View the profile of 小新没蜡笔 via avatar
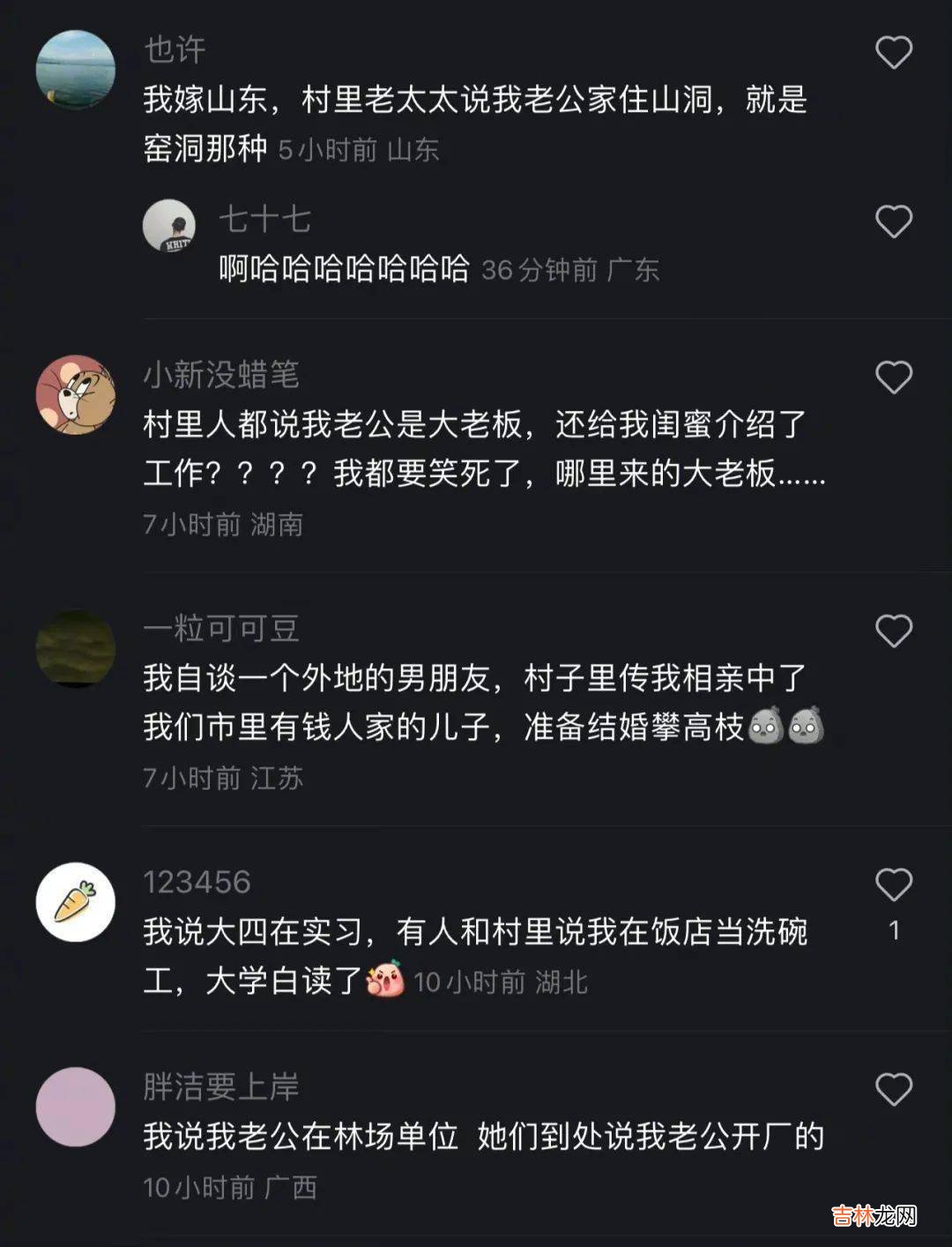Screen dimensions: 952x1247 click(x=76, y=395)
